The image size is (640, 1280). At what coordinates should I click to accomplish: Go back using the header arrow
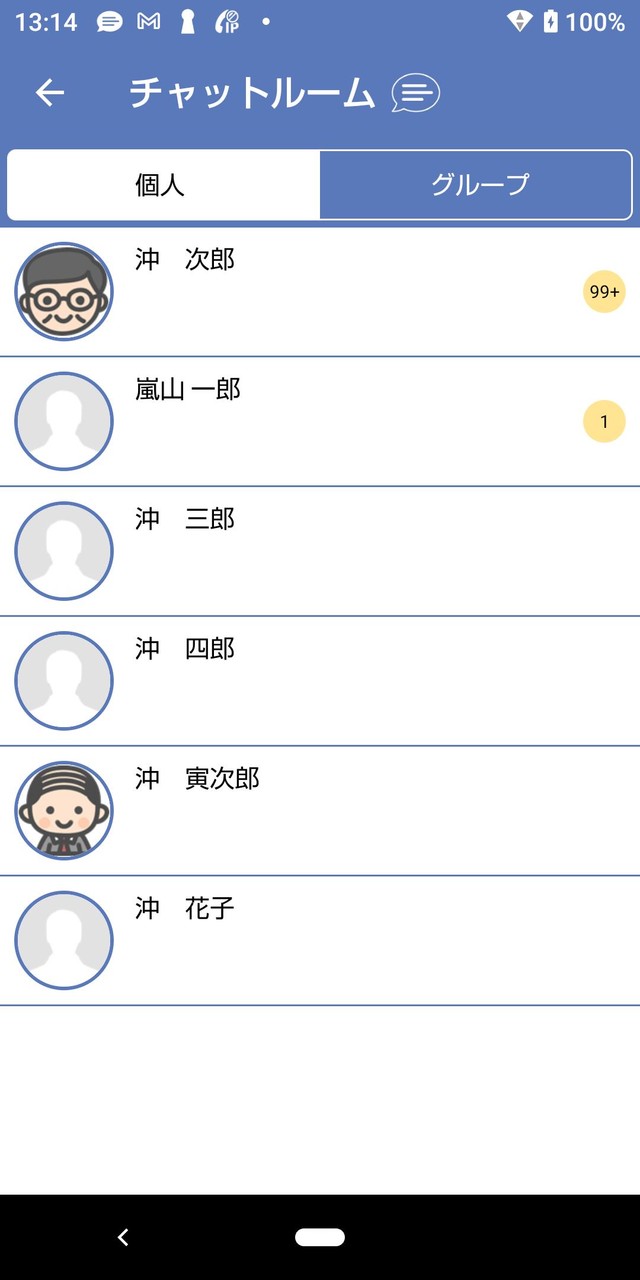pyautogui.click(x=49, y=93)
